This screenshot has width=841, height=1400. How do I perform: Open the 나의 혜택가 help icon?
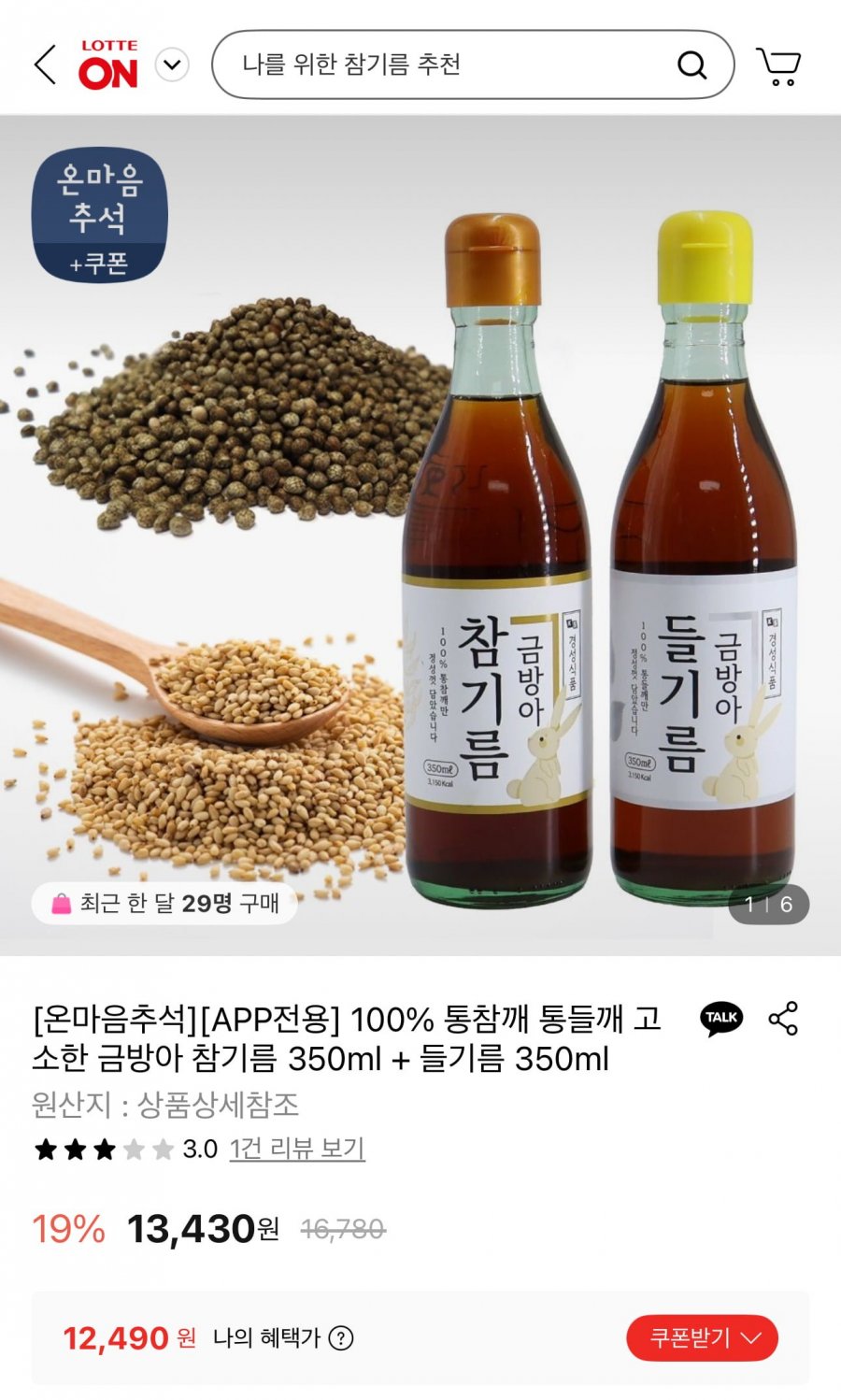[341, 1338]
